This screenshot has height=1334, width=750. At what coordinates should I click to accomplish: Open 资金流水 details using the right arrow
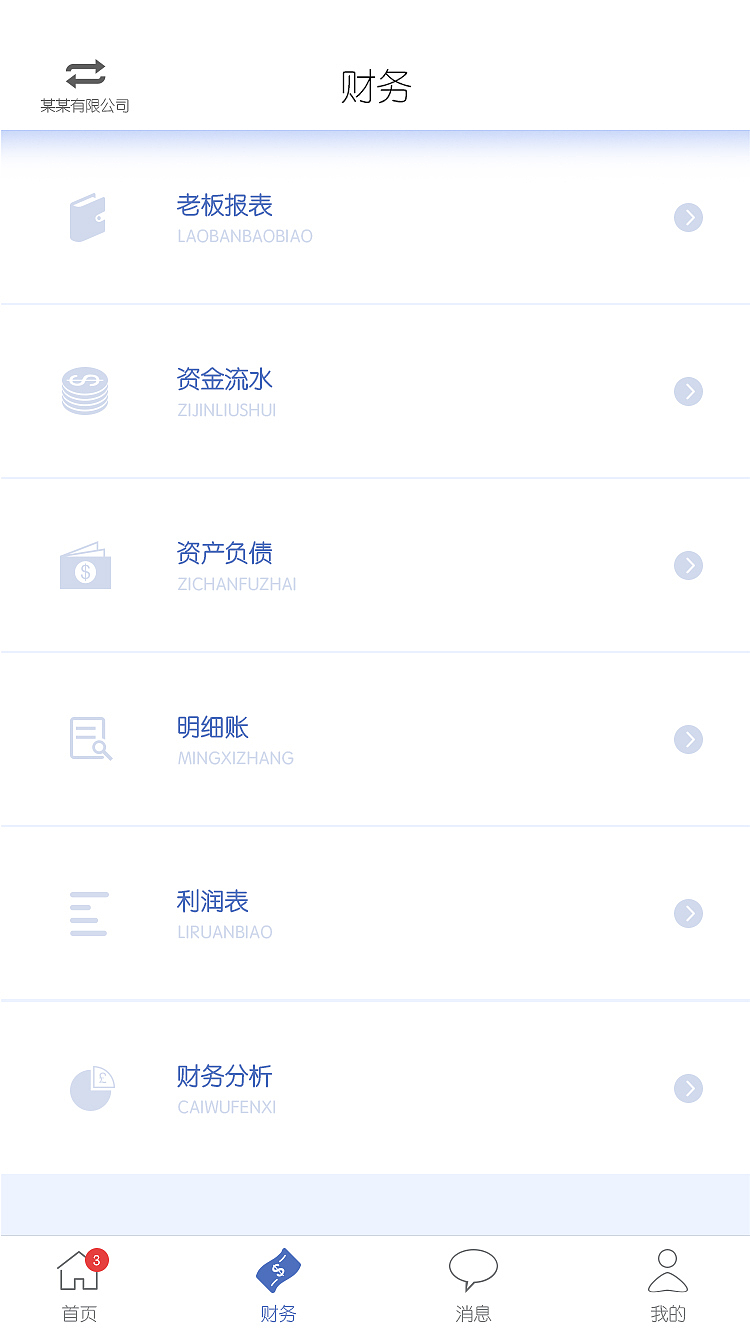point(688,391)
